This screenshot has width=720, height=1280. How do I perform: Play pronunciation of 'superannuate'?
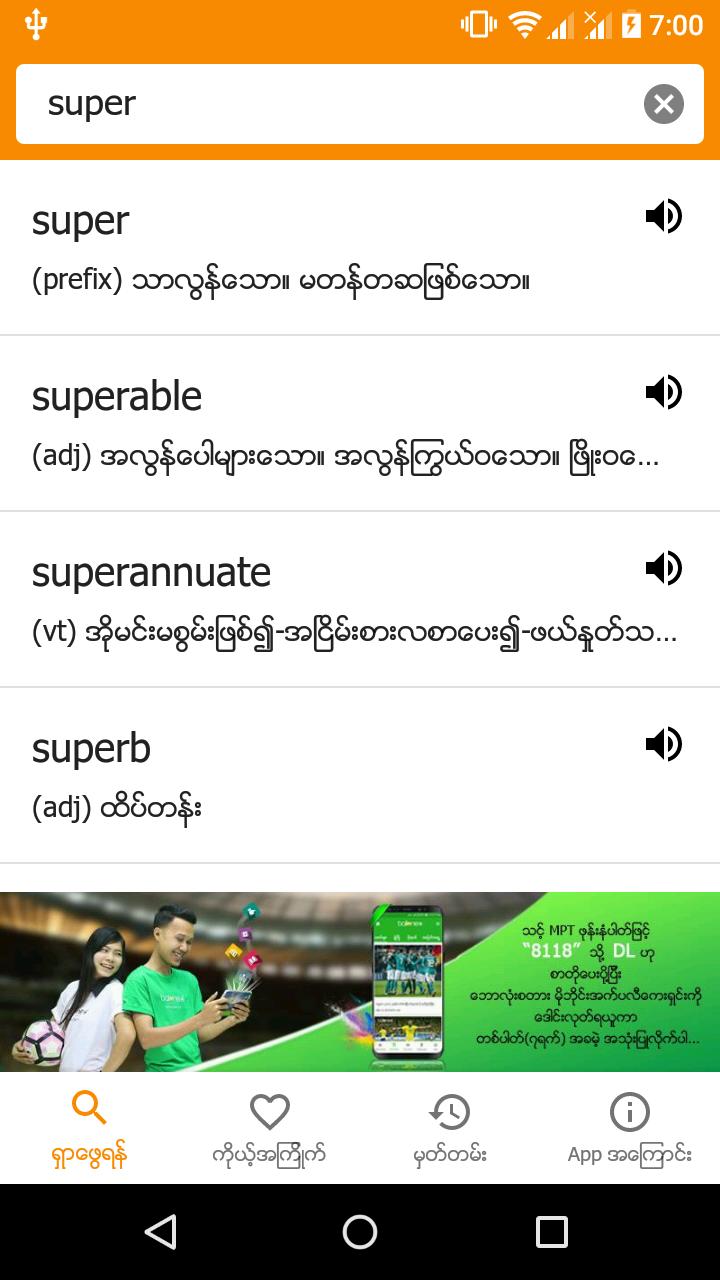(x=663, y=568)
